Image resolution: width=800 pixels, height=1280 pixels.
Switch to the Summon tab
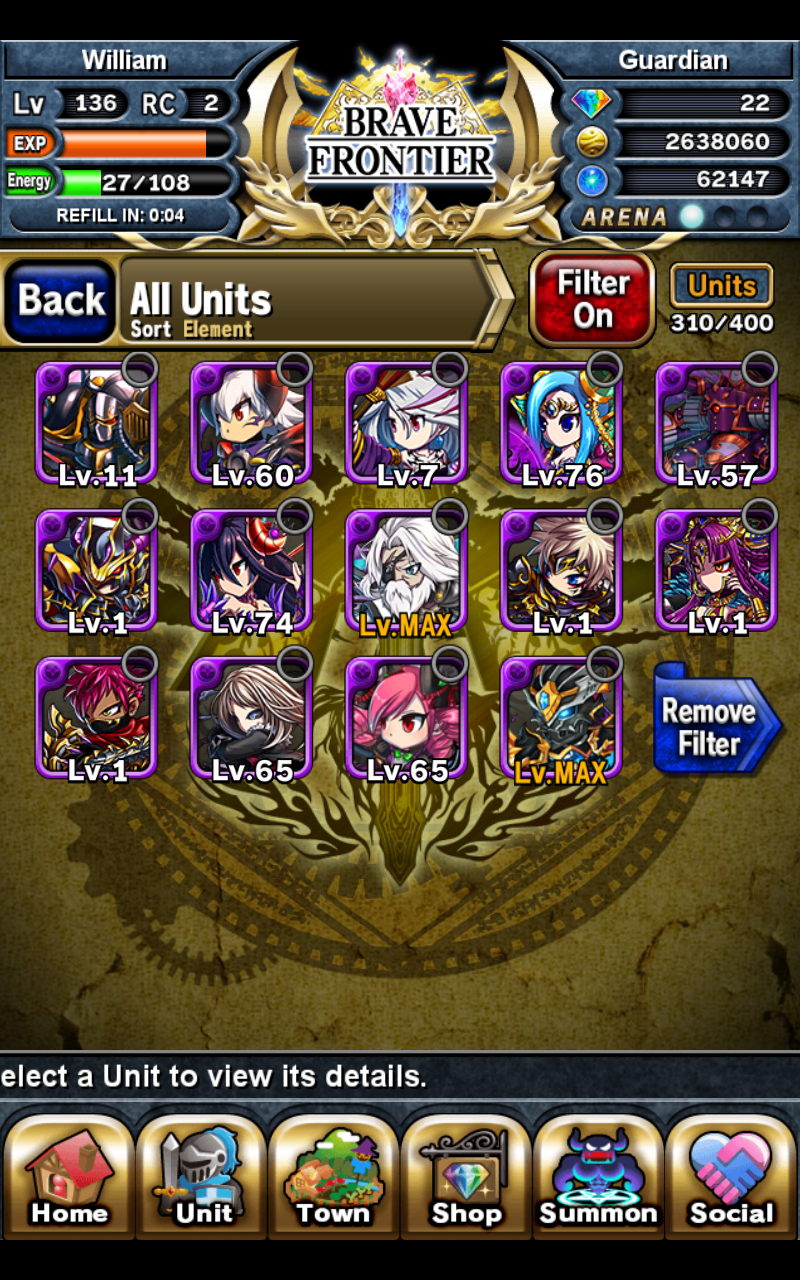[x=598, y=1171]
